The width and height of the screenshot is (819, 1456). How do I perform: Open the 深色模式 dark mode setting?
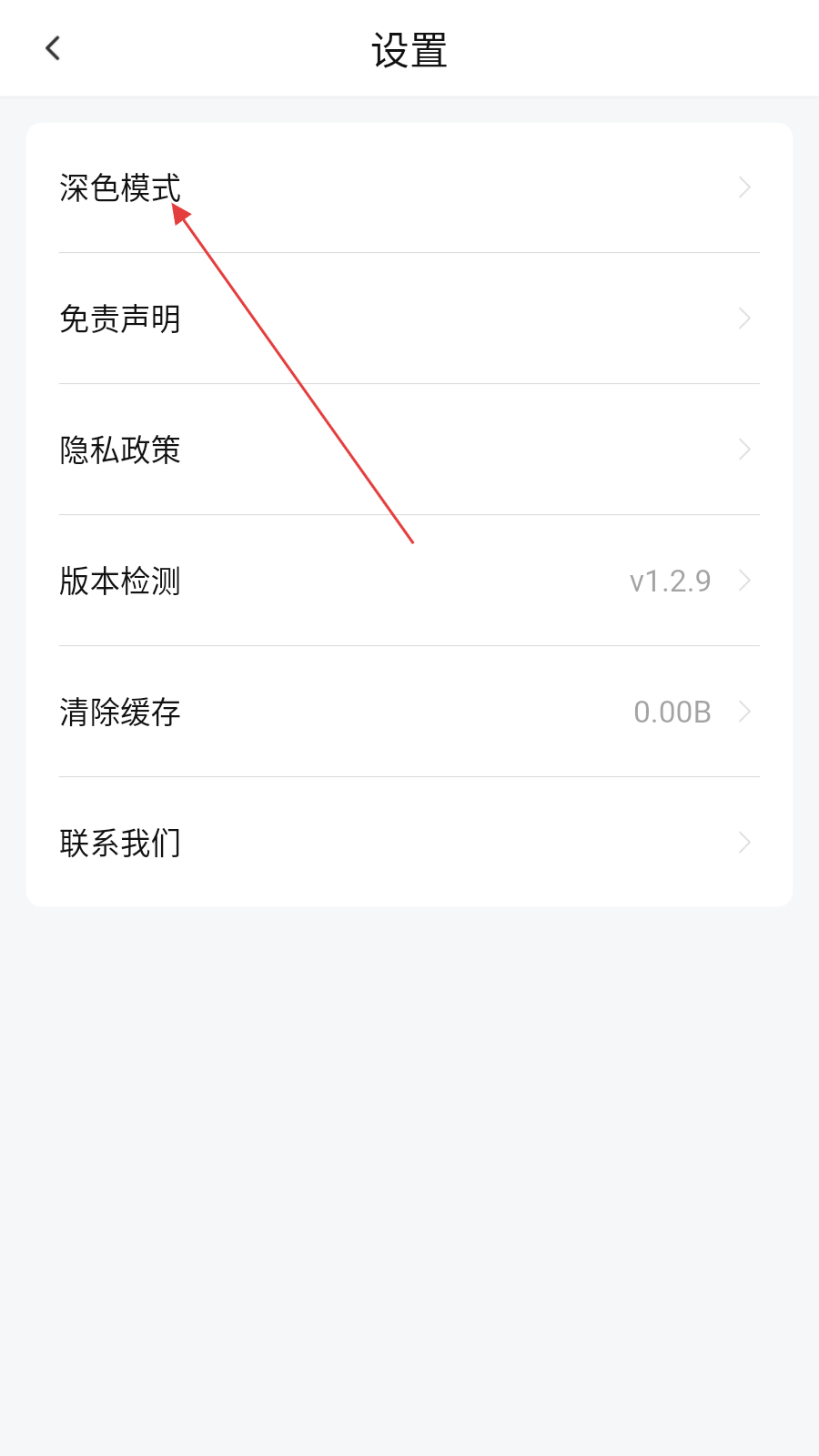click(x=118, y=188)
